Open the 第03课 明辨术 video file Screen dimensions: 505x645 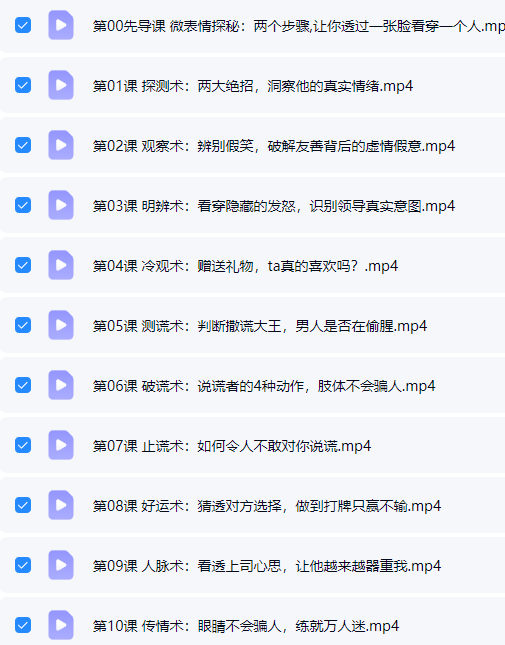point(274,206)
